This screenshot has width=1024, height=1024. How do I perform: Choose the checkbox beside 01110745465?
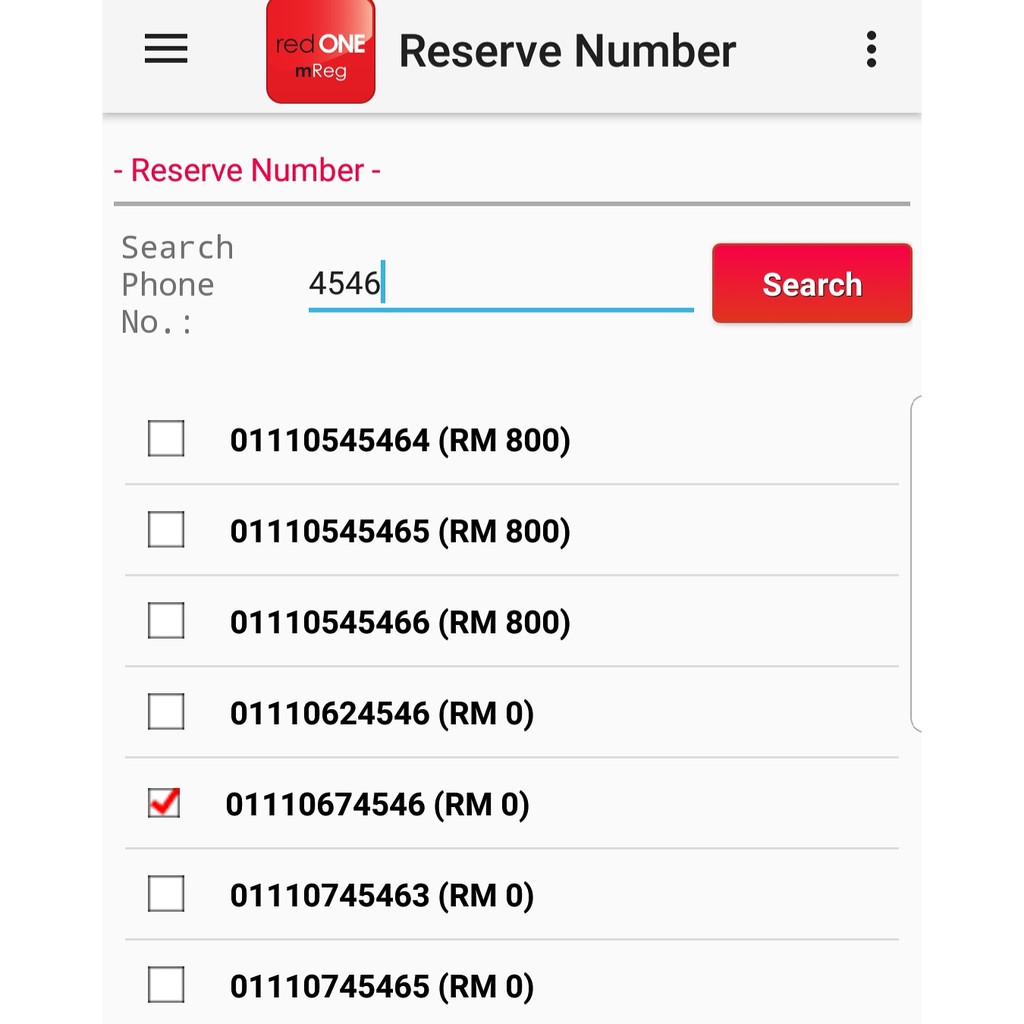[166, 985]
